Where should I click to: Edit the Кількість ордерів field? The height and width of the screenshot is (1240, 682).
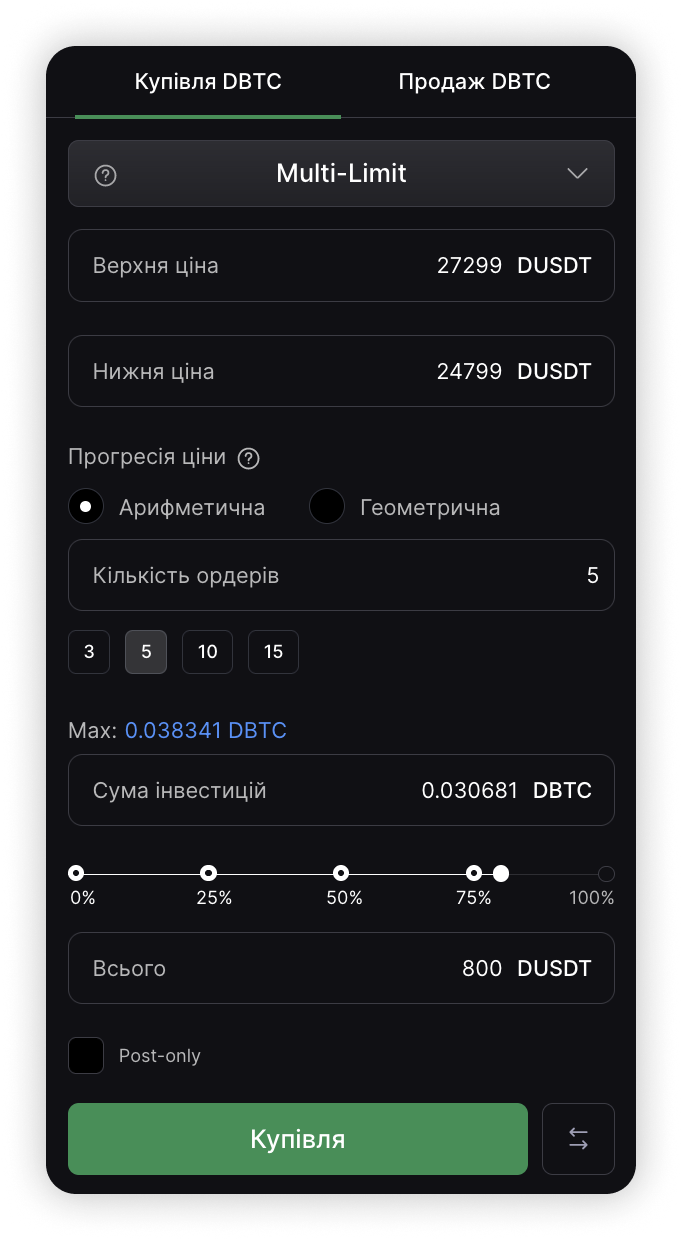341,576
